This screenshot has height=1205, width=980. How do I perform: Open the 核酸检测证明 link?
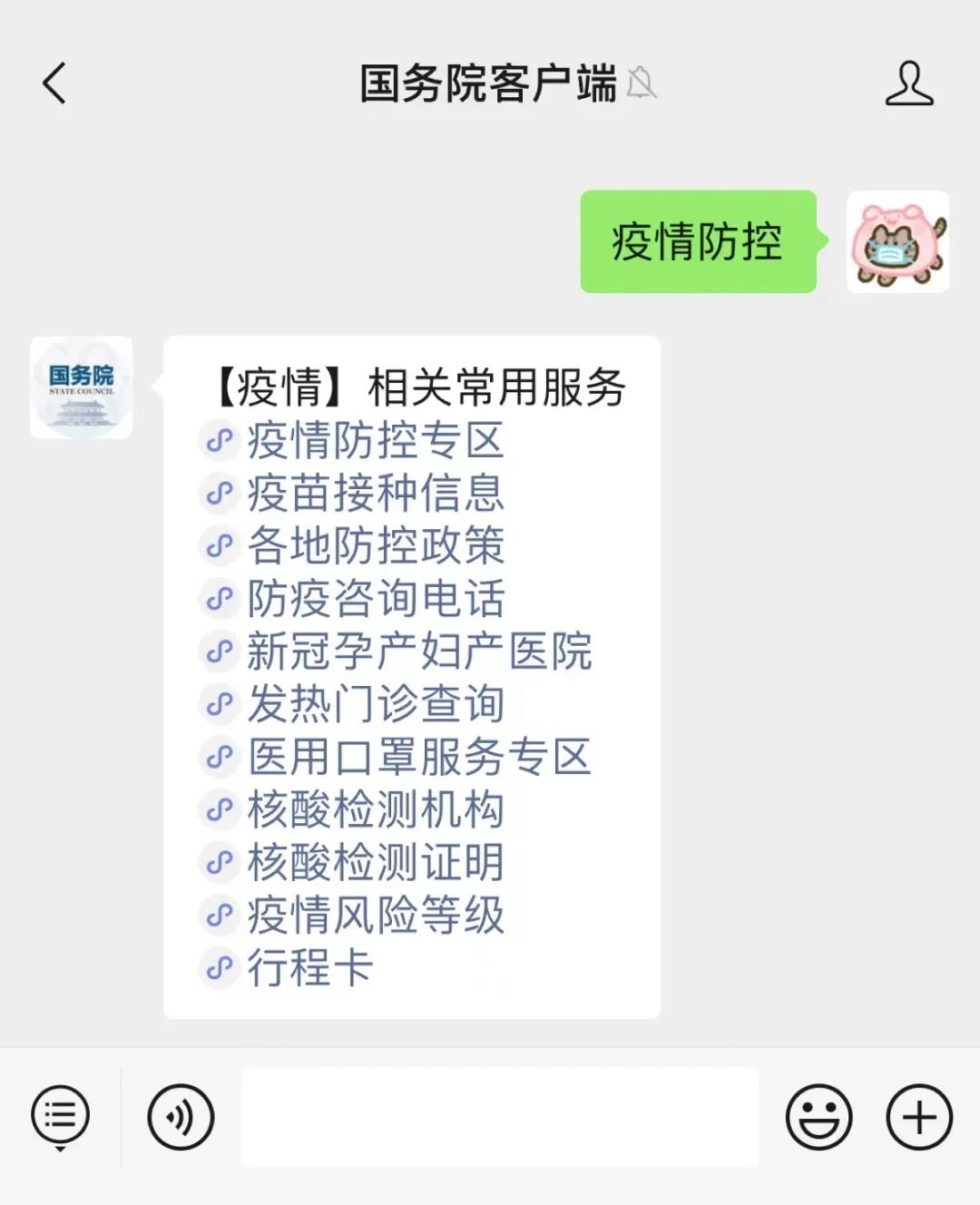[x=375, y=862]
